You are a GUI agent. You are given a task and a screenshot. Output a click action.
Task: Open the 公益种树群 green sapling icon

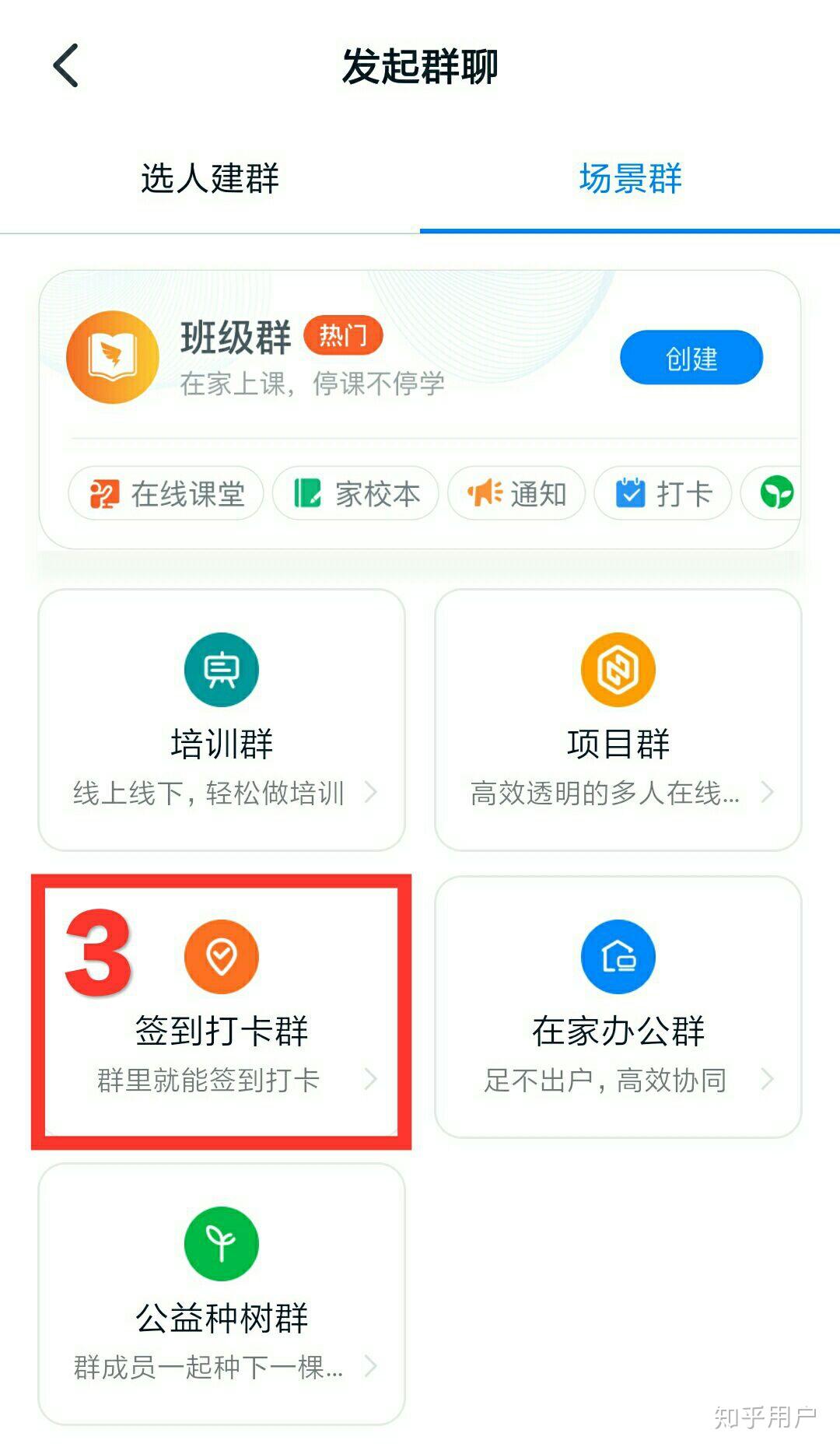coord(222,1242)
